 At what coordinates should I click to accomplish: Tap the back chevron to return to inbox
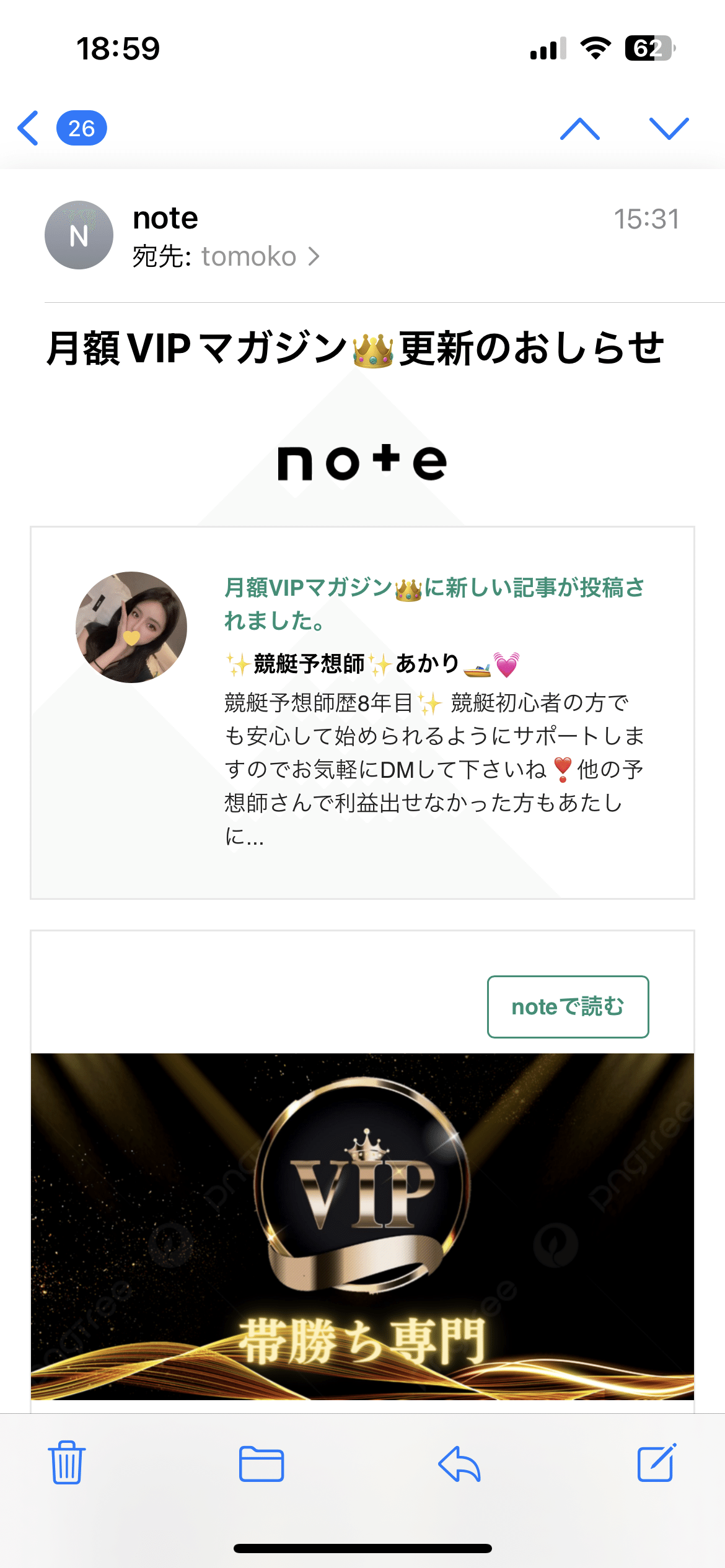[x=28, y=129]
